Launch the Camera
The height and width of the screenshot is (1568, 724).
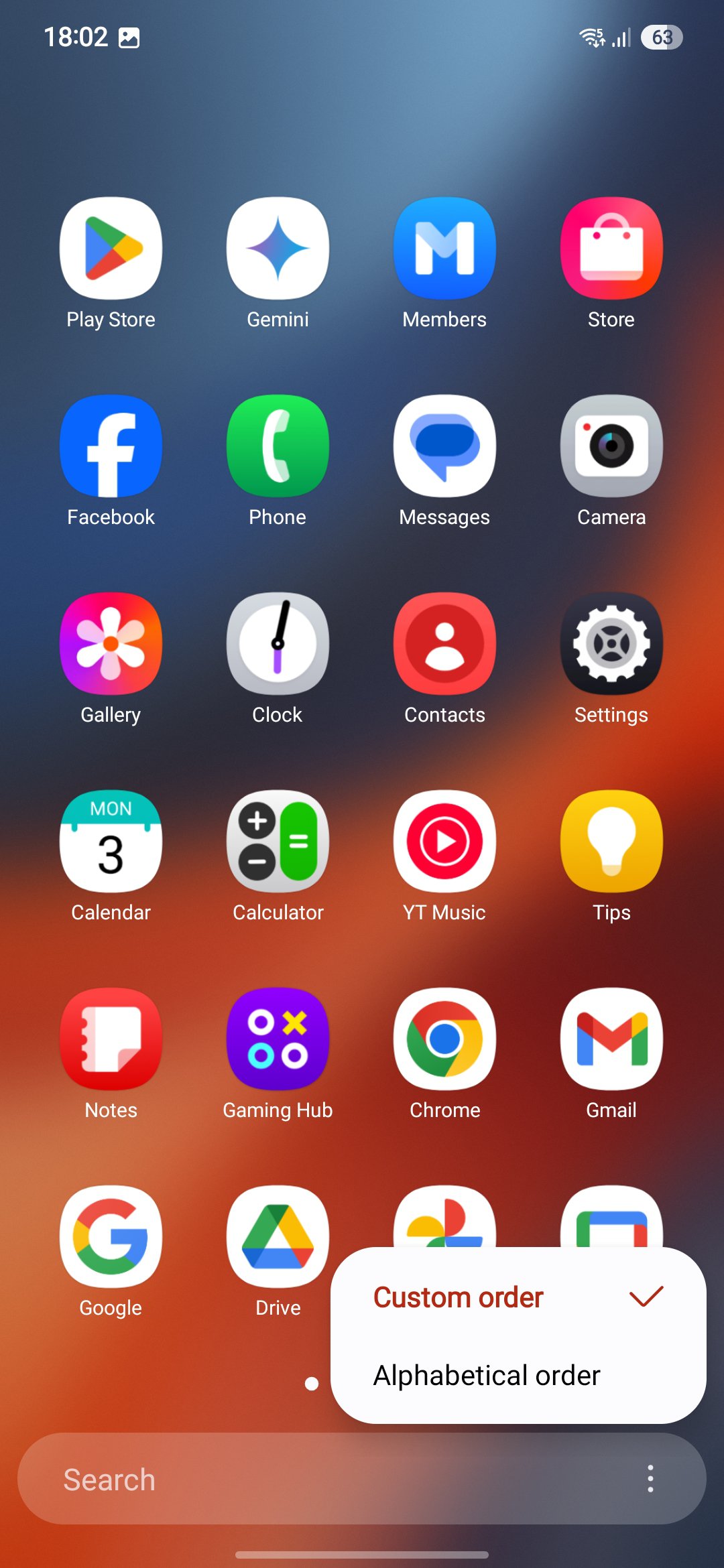611,446
